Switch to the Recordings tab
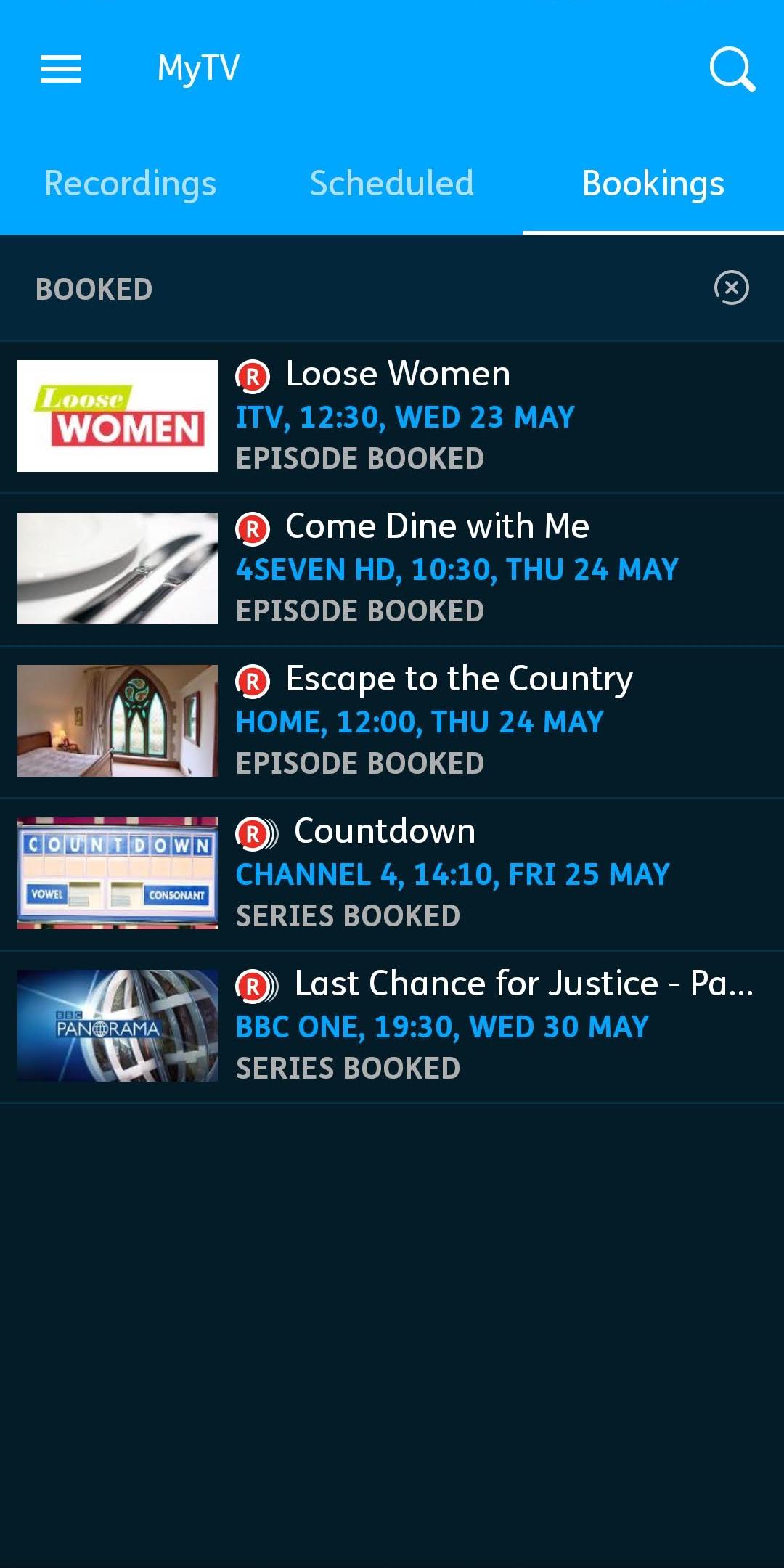This screenshot has width=784, height=1568. [129, 184]
